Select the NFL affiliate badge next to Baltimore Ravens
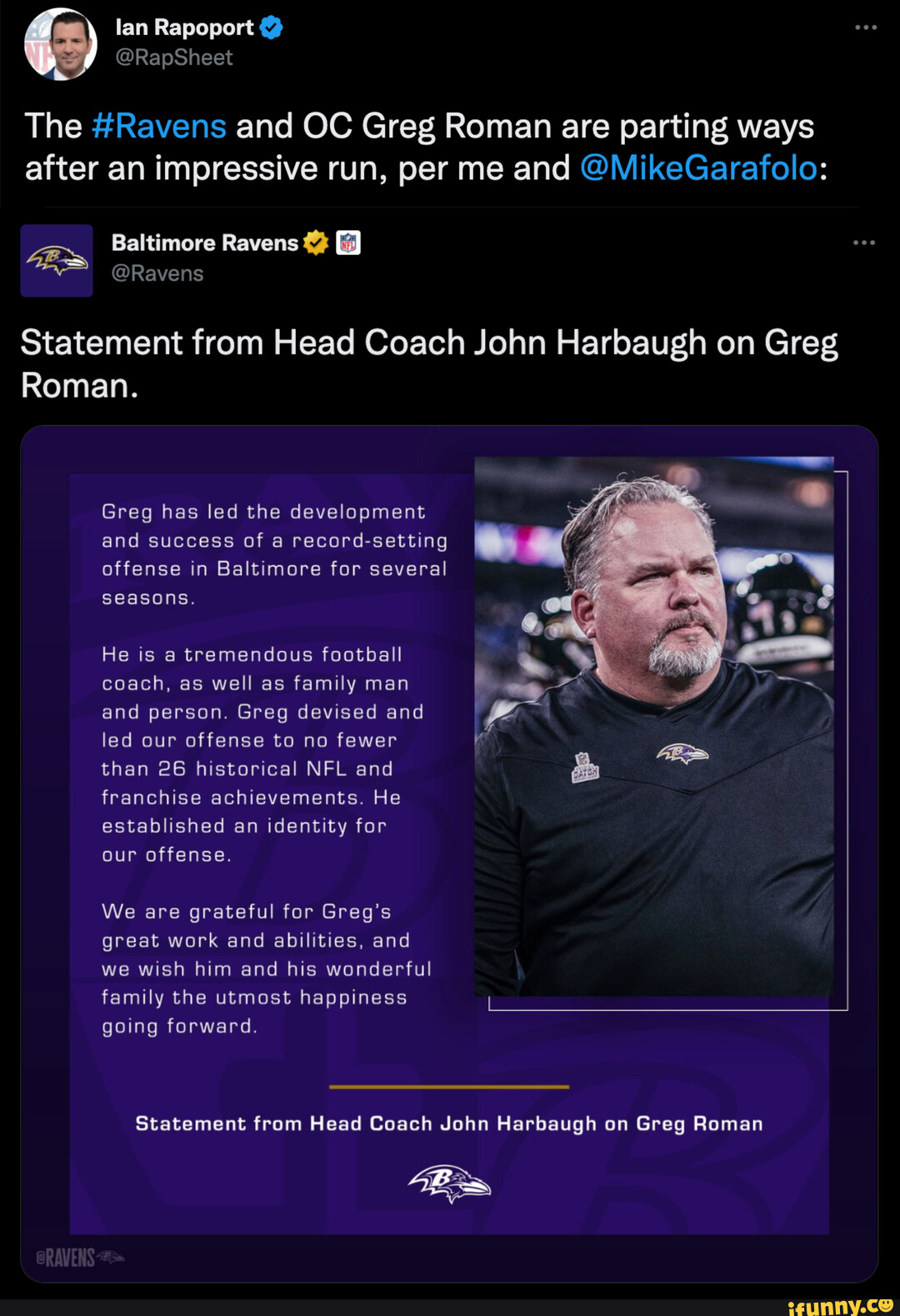The width and height of the screenshot is (900, 1316). pyautogui.click(x=349, y=243)
